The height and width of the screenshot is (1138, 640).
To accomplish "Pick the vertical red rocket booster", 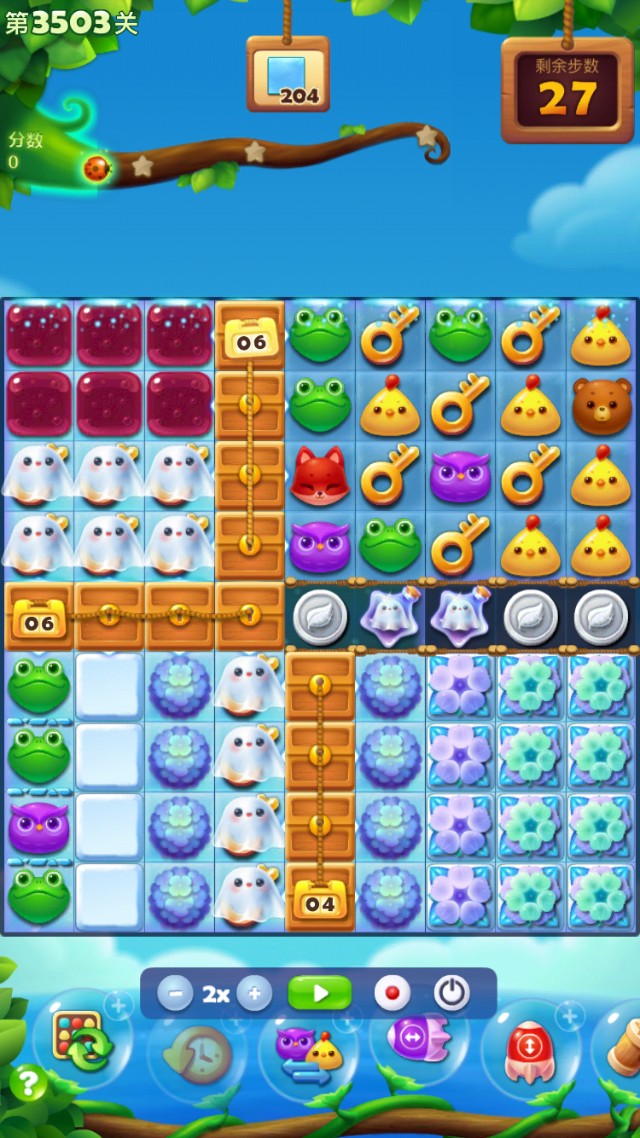I will [530, 1050].
